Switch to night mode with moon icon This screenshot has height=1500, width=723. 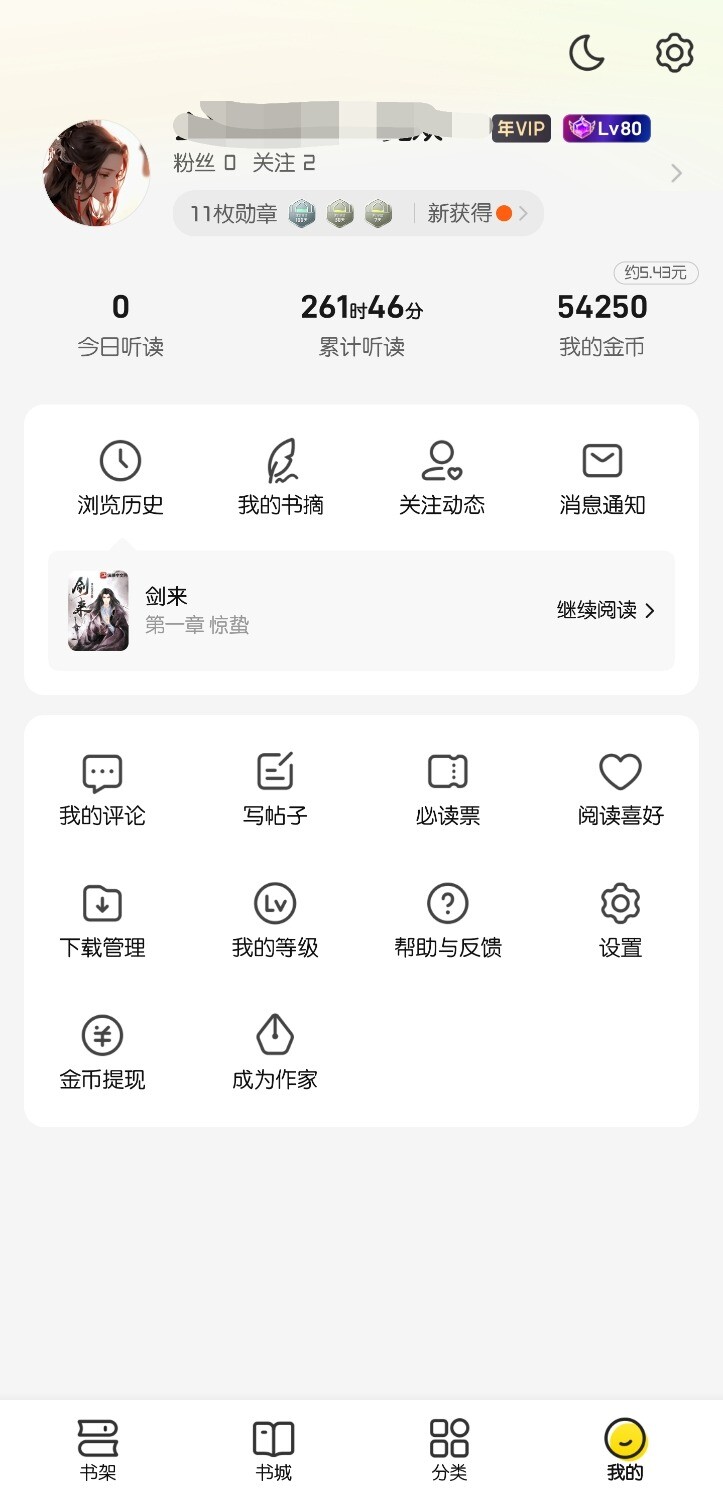[x=587, y=53]
